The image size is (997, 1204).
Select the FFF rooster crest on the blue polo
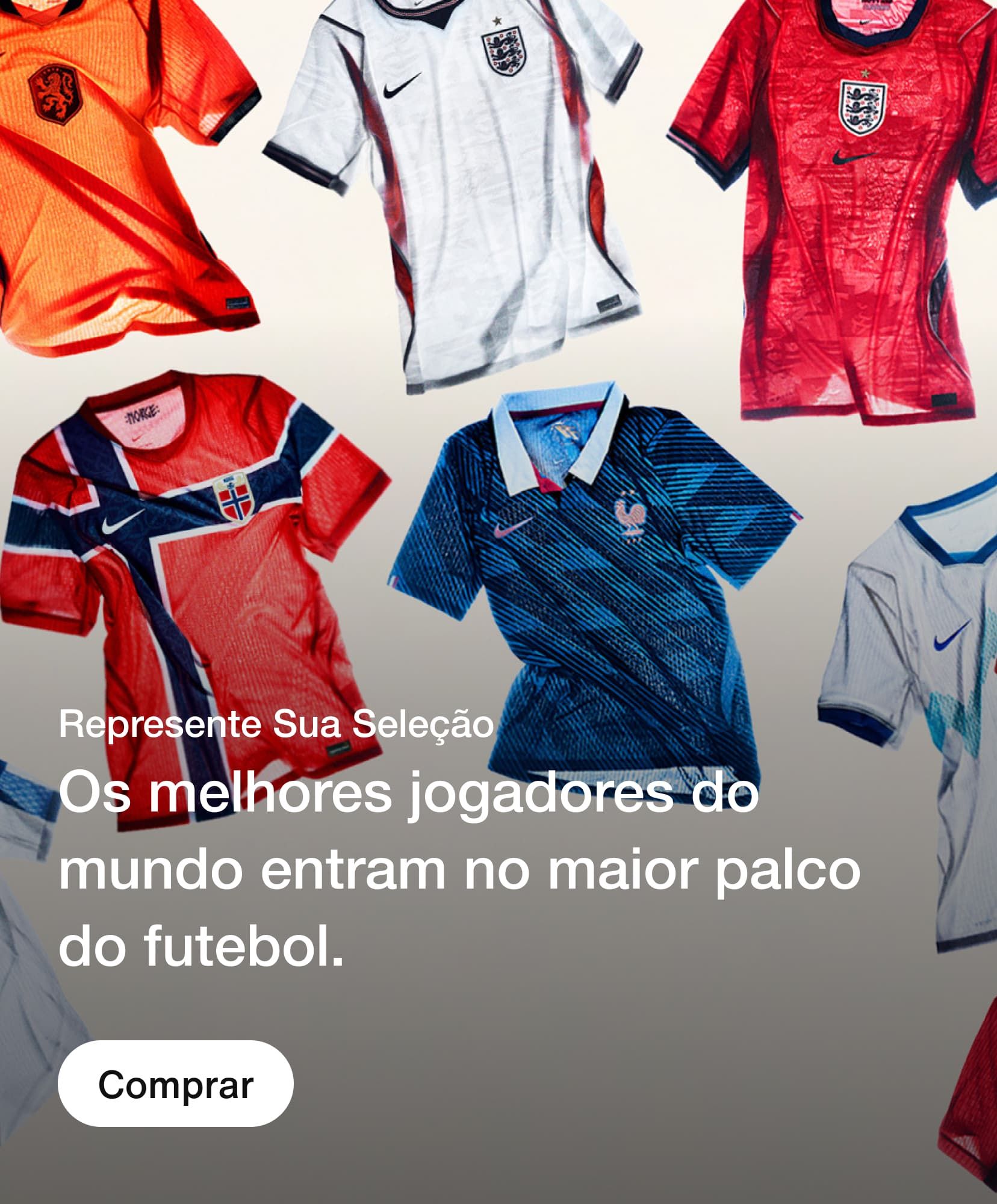pyautogui.click(x=630, y=515)
